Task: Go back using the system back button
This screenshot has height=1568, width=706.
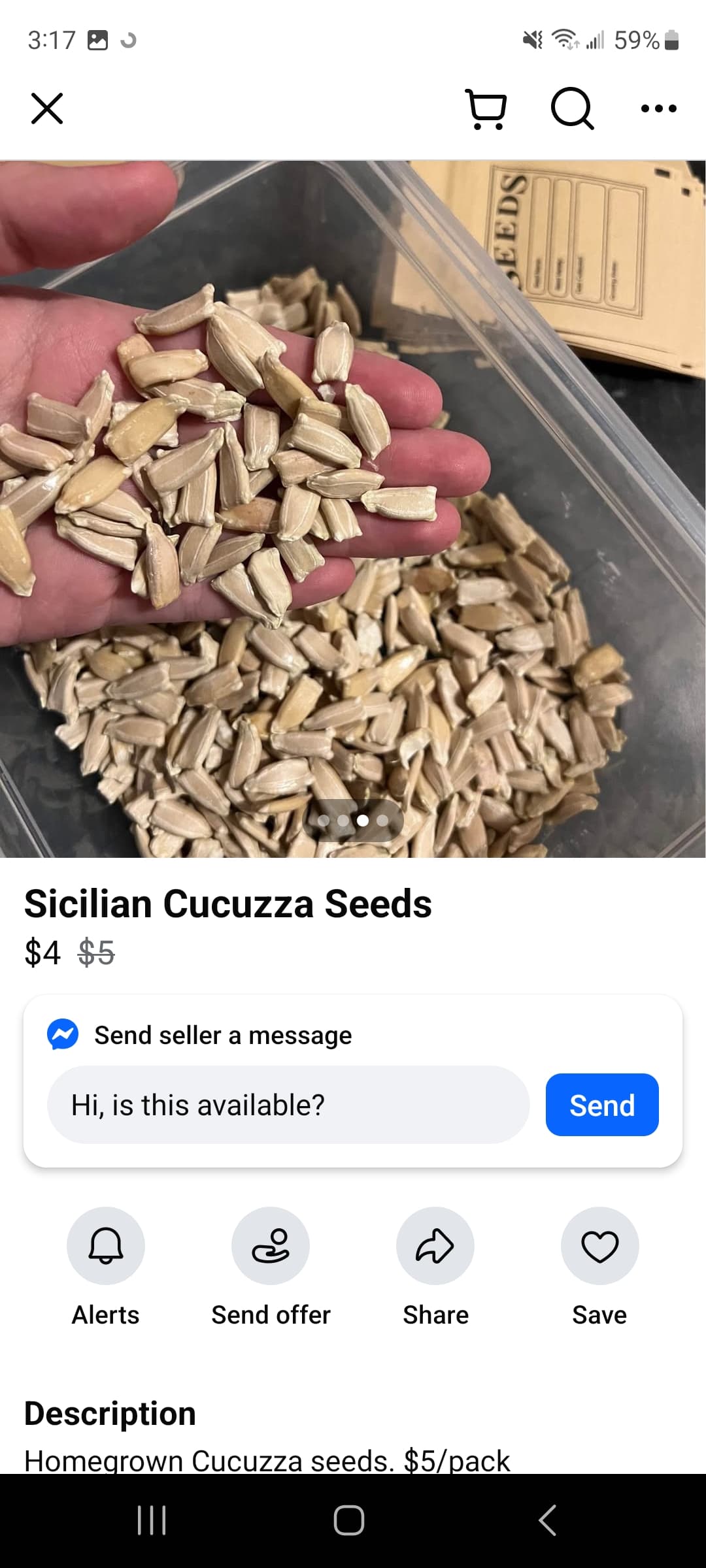Action: click(548, 1520)
